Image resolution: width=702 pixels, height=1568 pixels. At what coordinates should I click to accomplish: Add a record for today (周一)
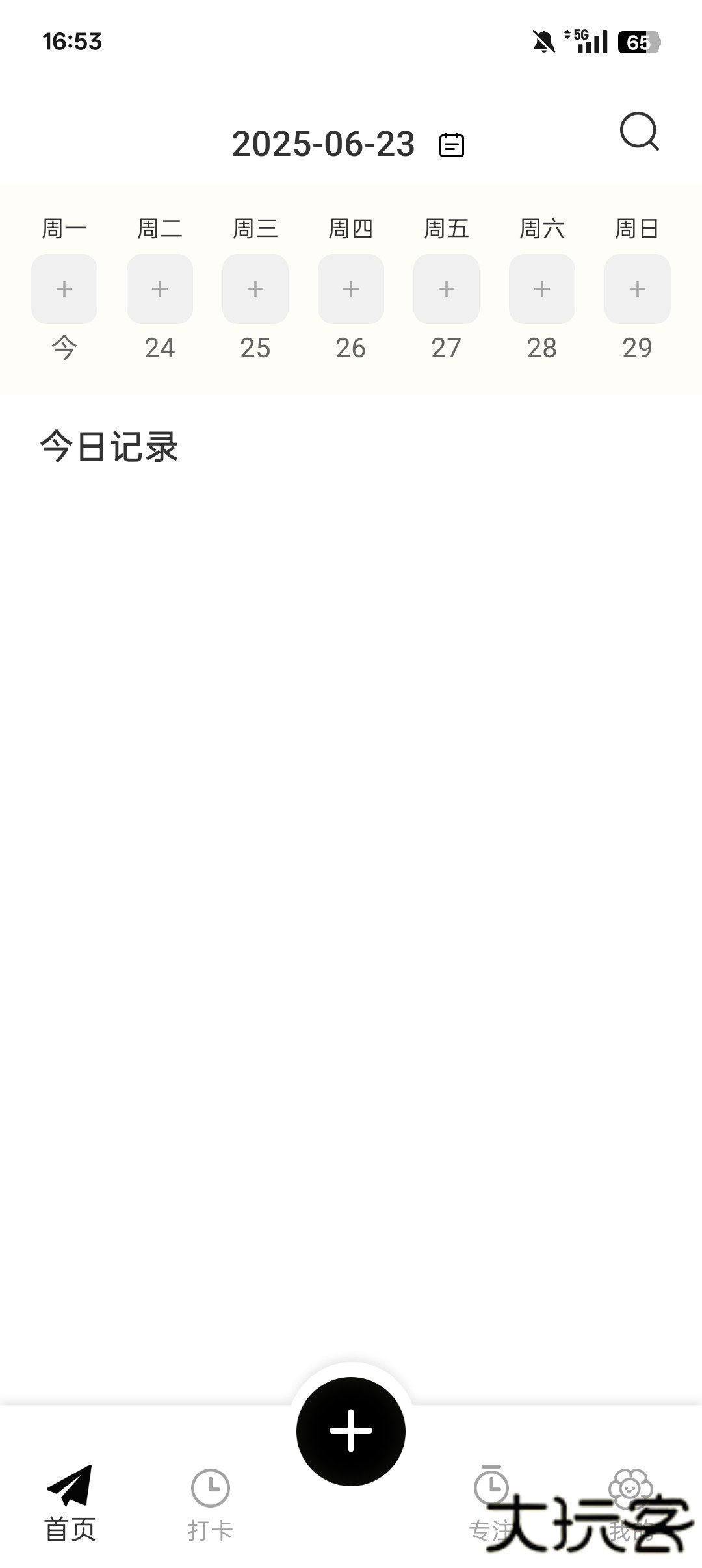click(64, 289)
